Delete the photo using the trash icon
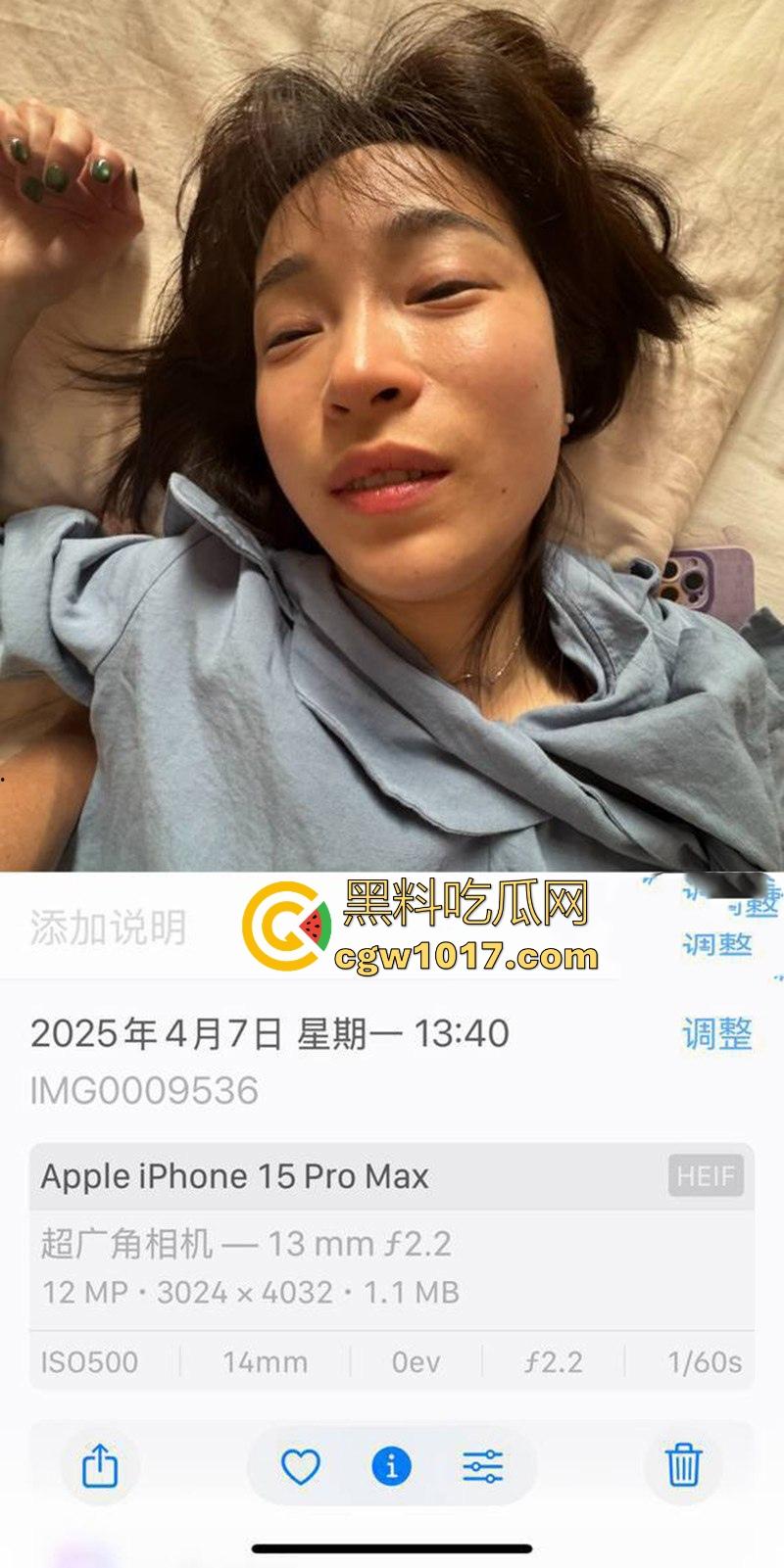784x1568 pixels. [x=683, y=1464]
